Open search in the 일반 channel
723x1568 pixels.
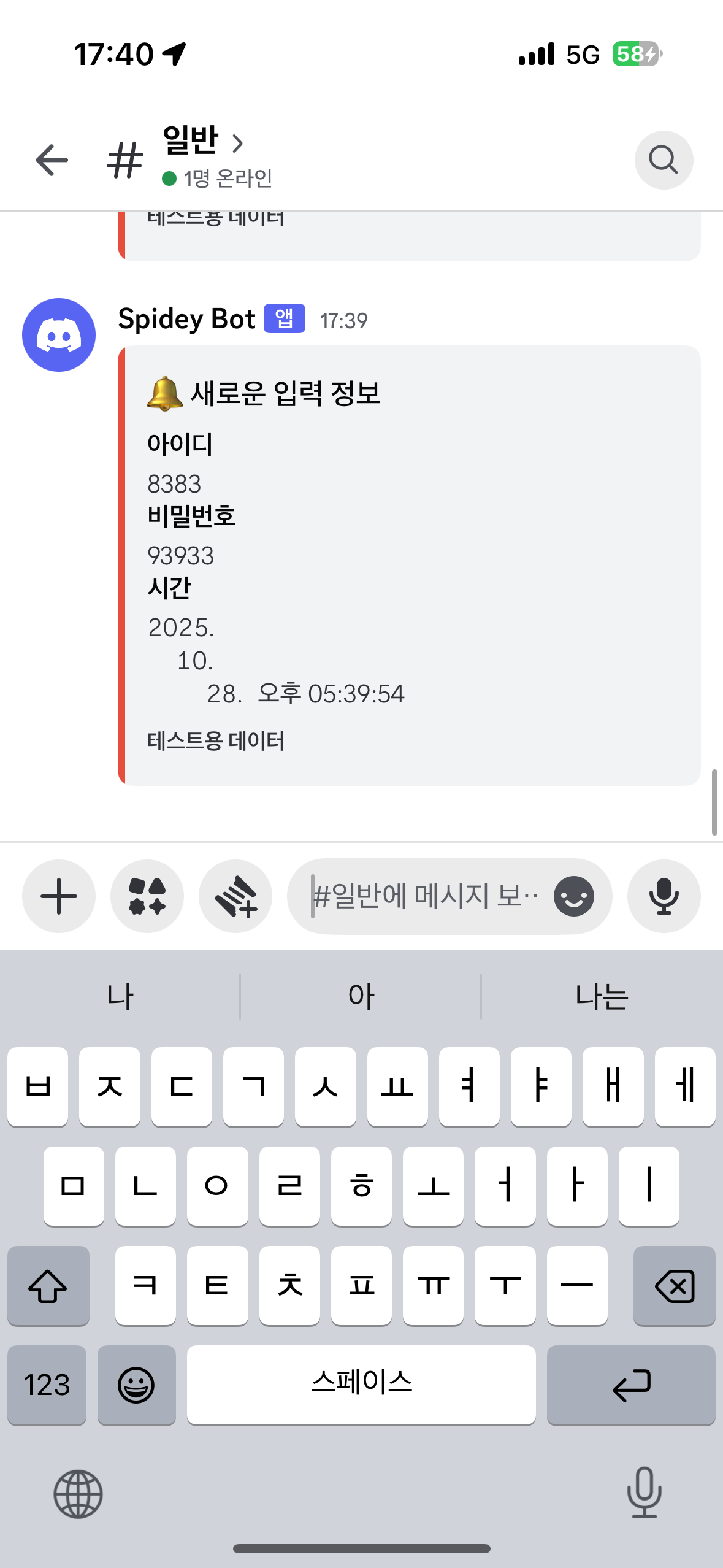(664, 160)
